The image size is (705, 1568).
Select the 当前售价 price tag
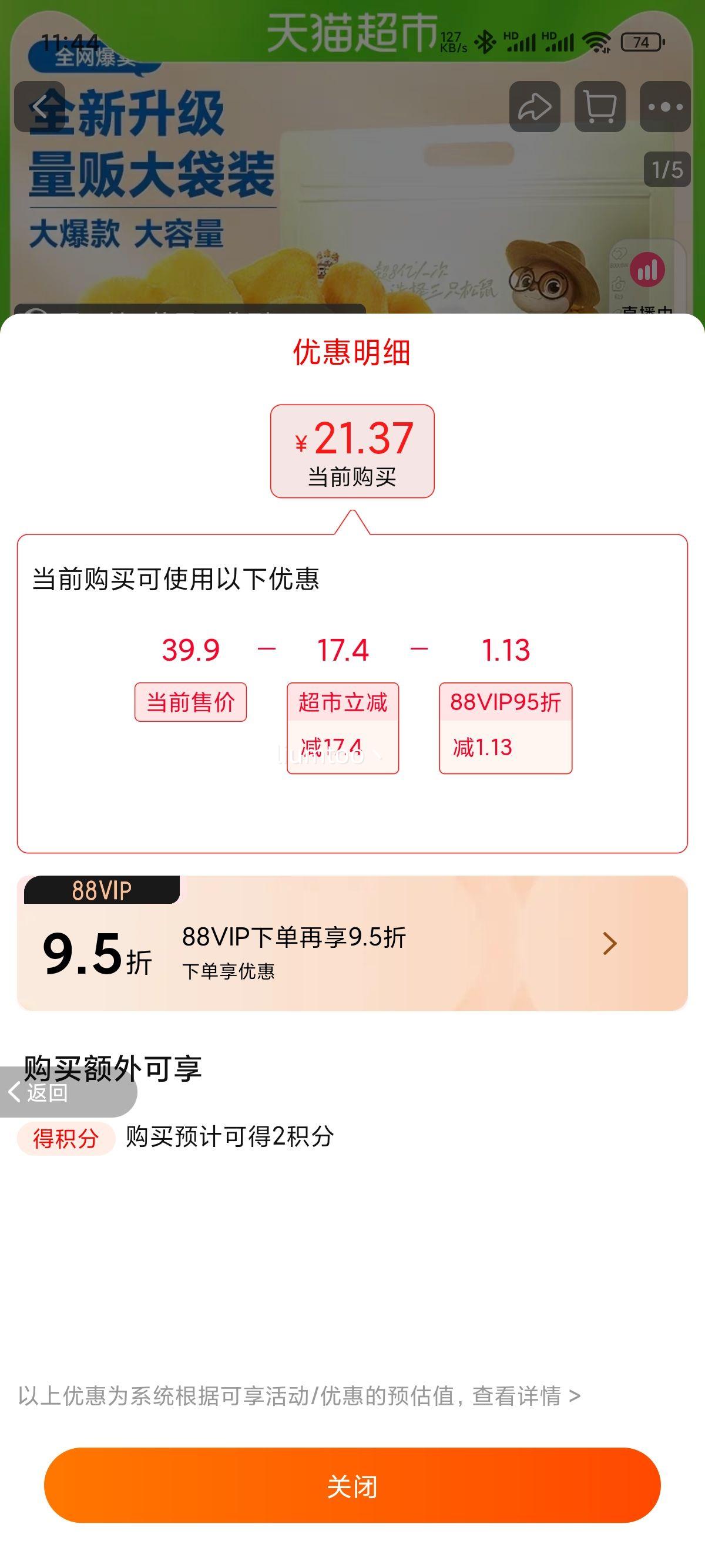click(x=190, y=702)
